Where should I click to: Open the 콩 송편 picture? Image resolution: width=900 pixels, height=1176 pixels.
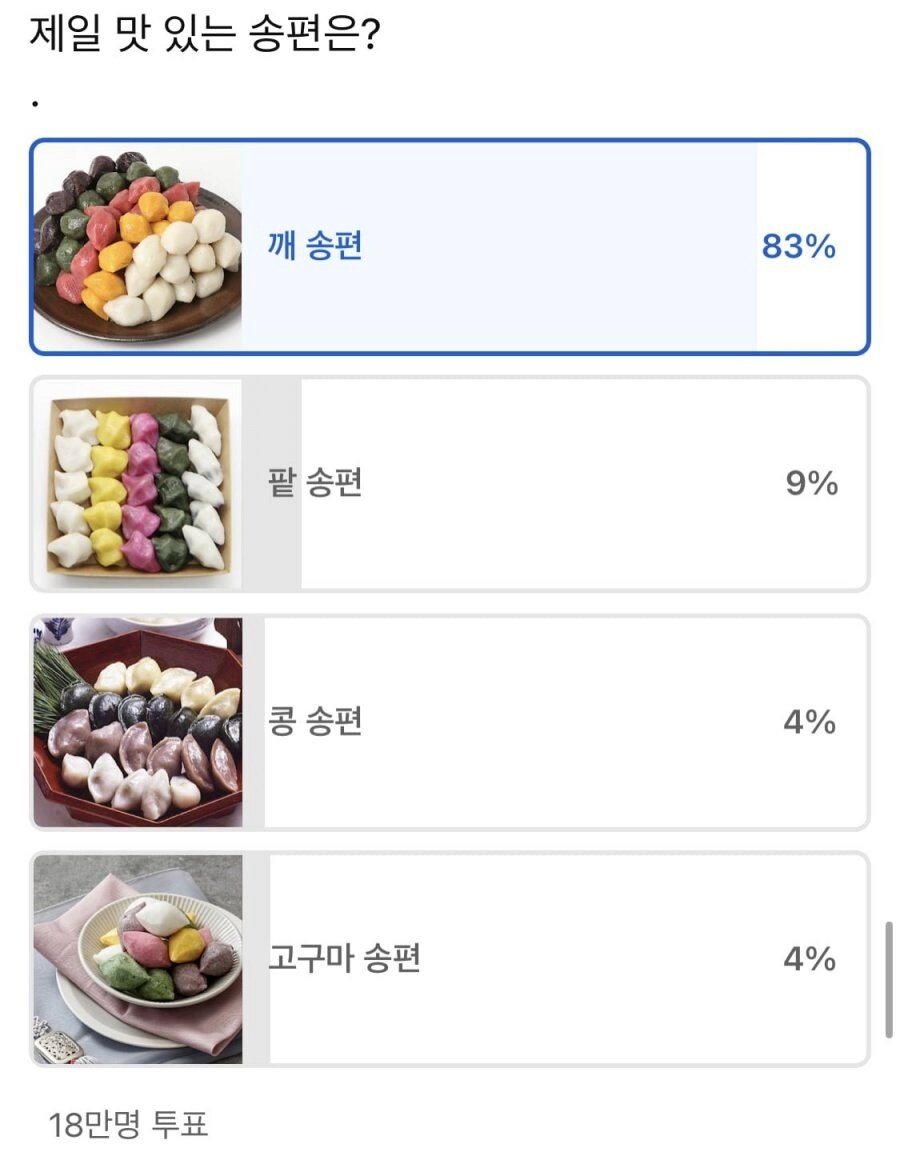137,723
